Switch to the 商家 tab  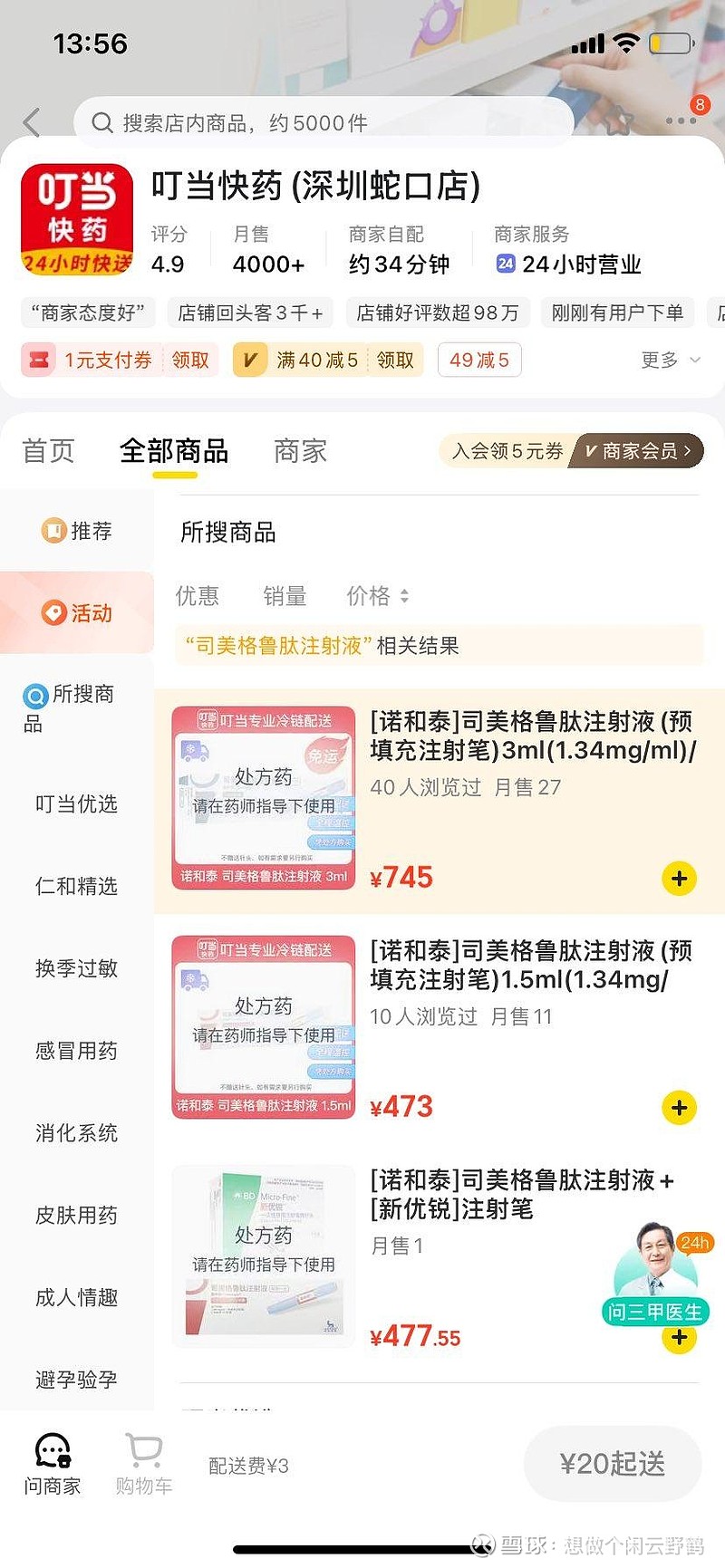coord(301,450)
